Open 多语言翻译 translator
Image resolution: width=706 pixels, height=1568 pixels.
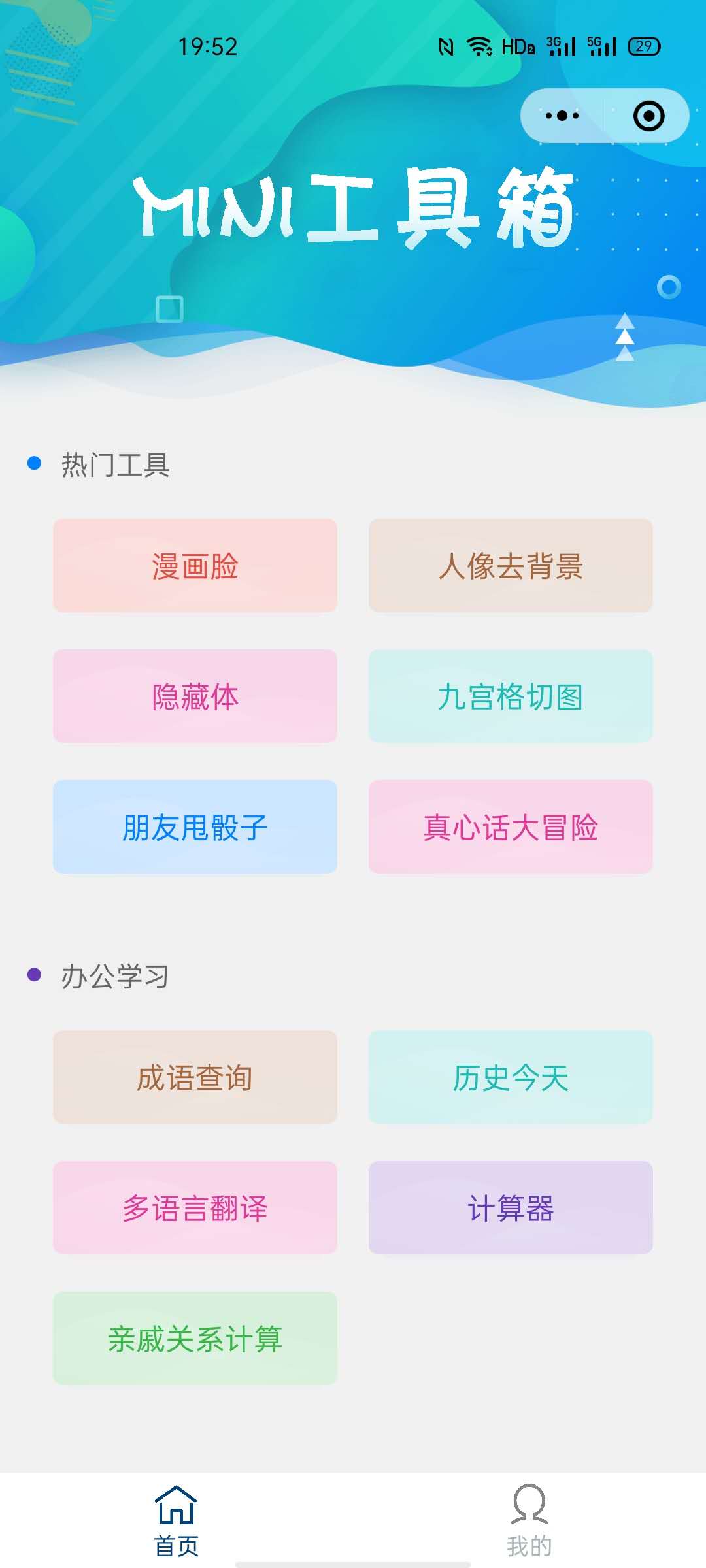click(x=195, y=1208)
